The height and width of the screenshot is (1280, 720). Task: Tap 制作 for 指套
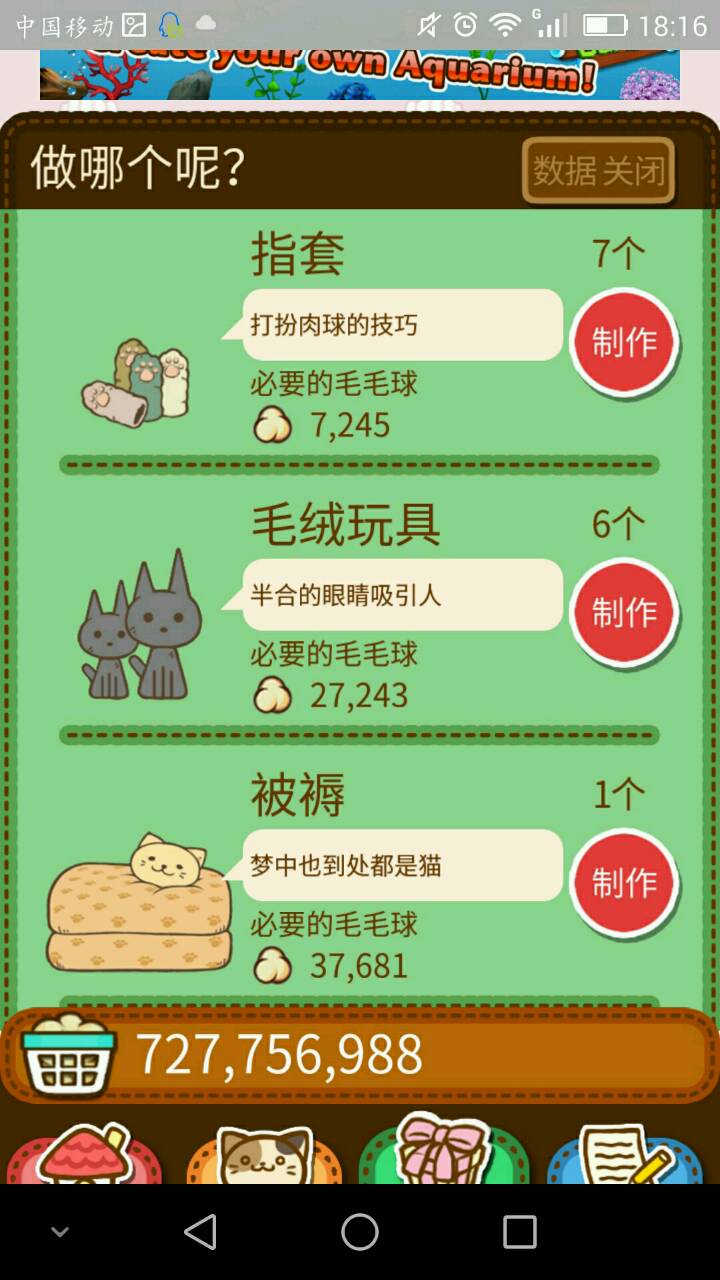pyautogui.click(x=624, y=343)
